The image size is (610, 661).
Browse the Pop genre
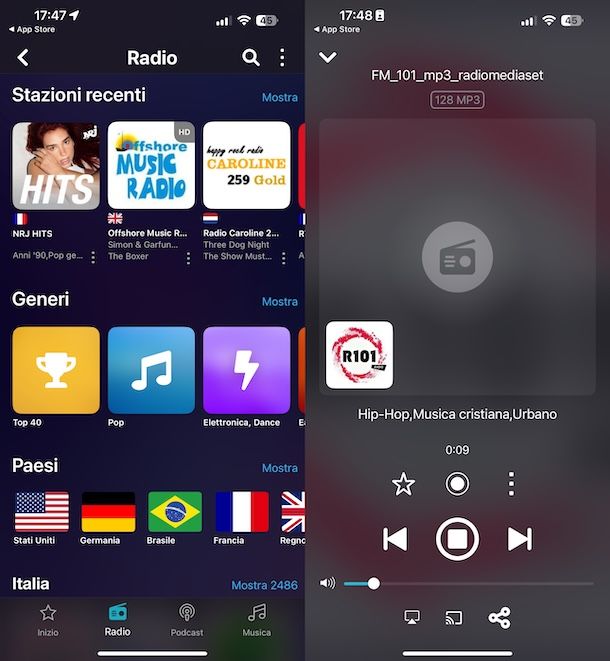point(151,370)
